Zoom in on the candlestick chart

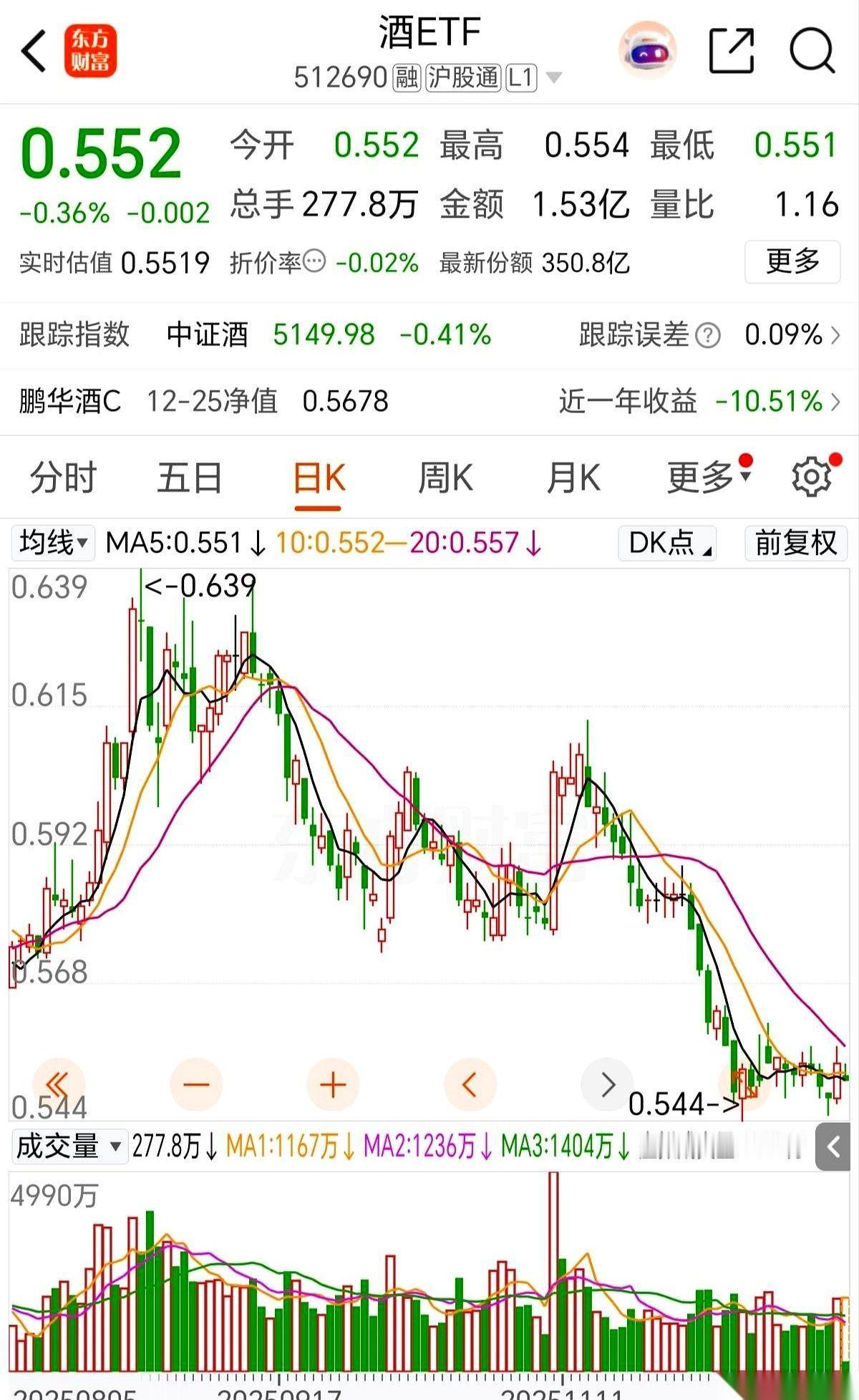click(333, 1085)
